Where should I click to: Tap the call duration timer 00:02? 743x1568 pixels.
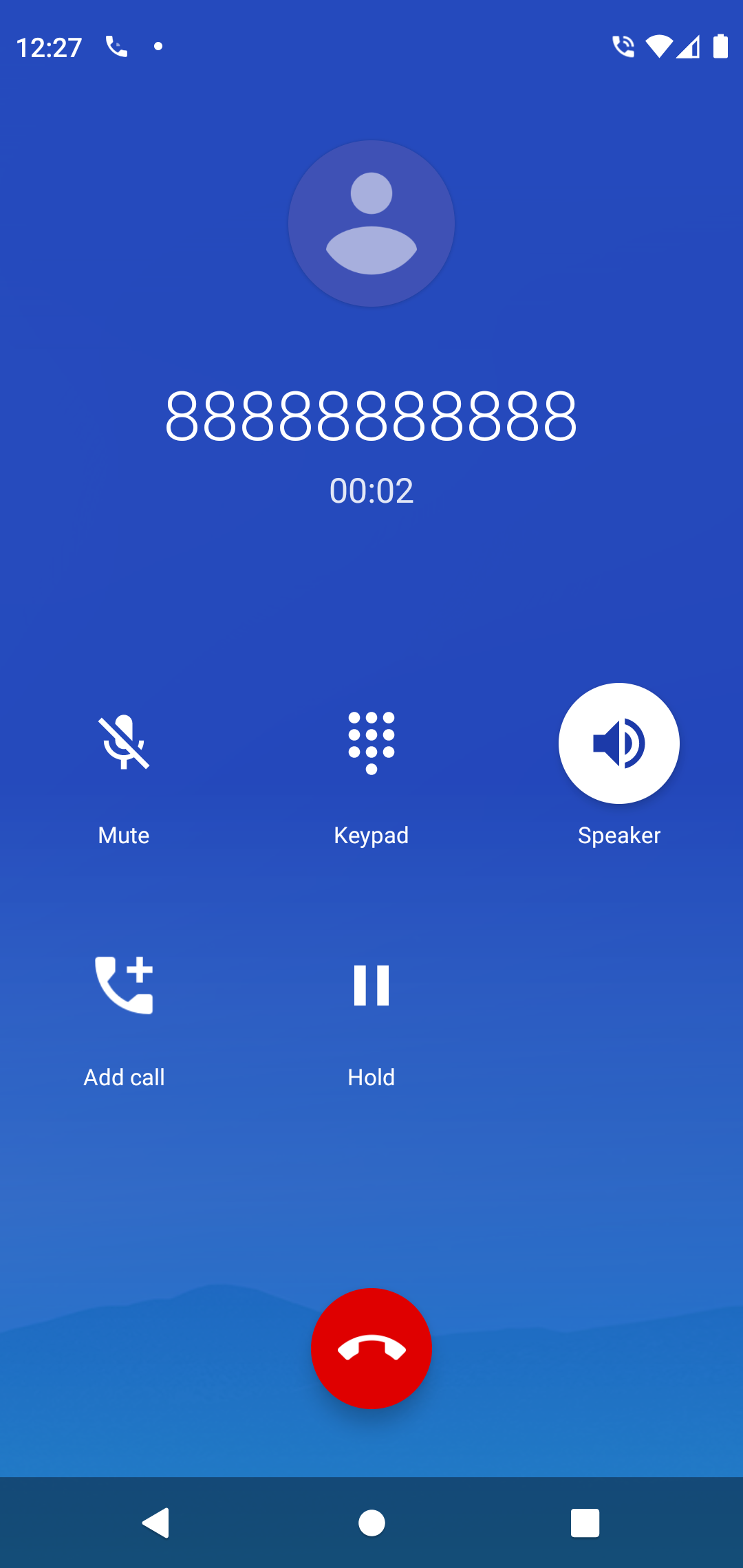click(371, 490)
